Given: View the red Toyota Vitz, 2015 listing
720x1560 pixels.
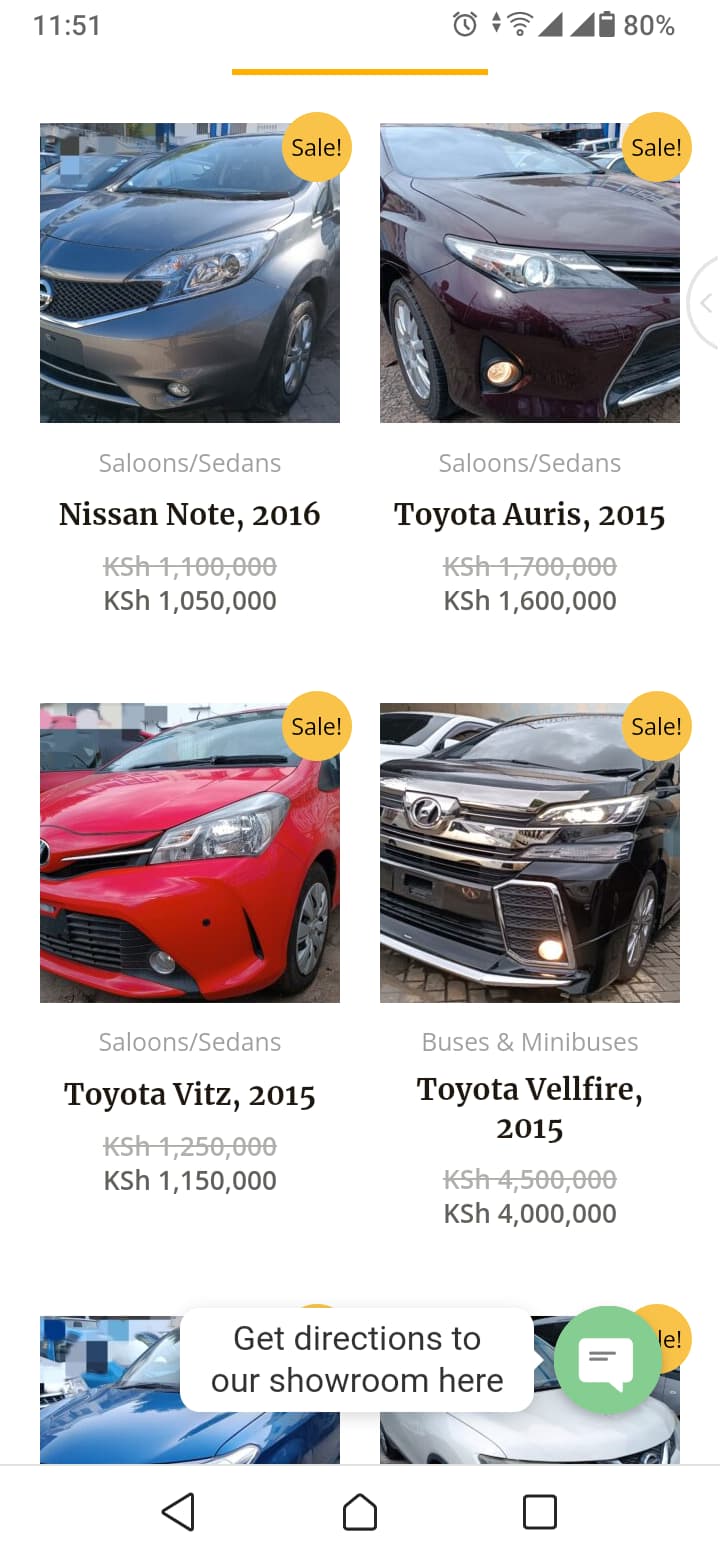Looking at the screenshot, I should tap(190, 852).
